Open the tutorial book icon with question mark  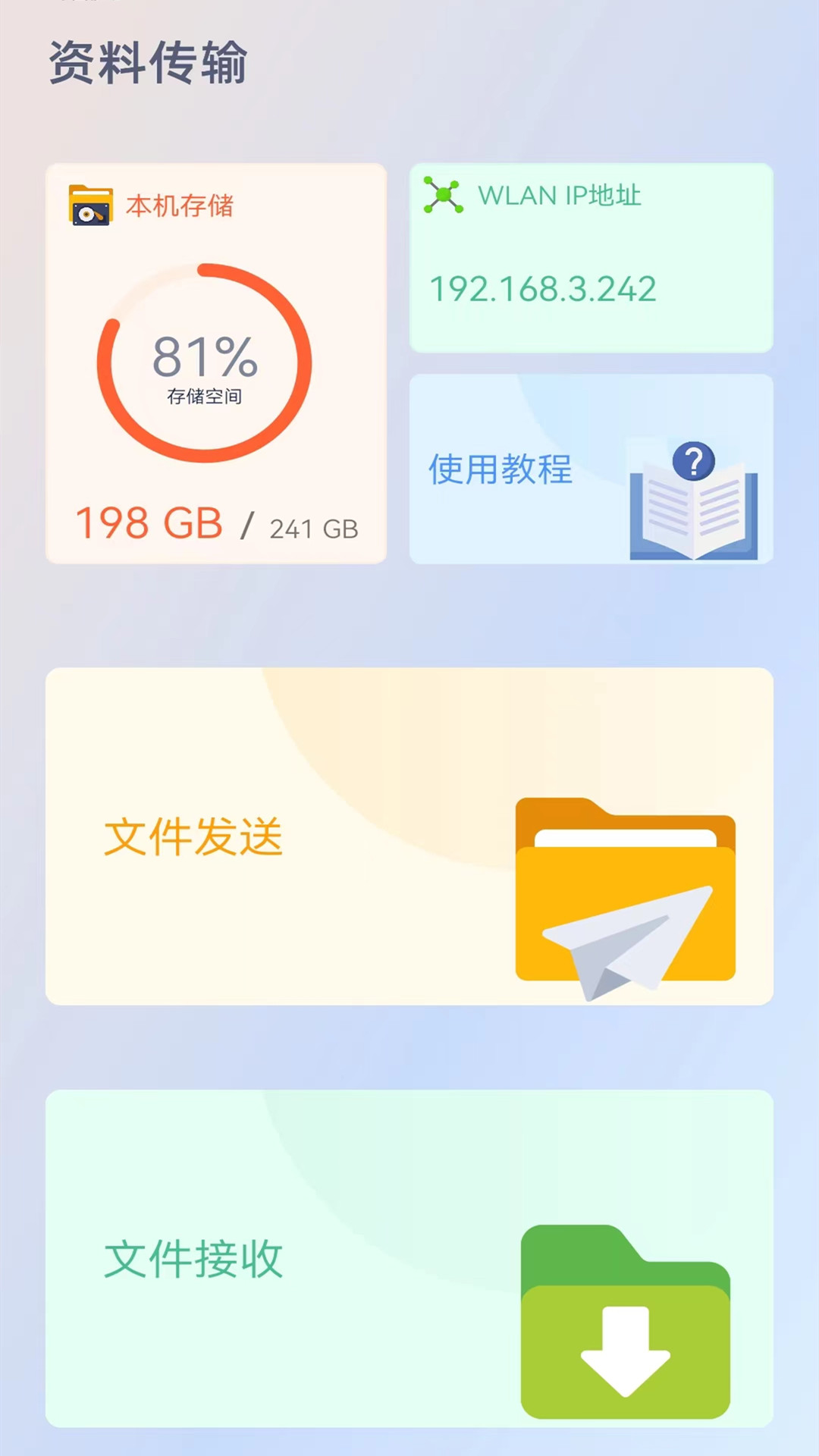(694, 500)
